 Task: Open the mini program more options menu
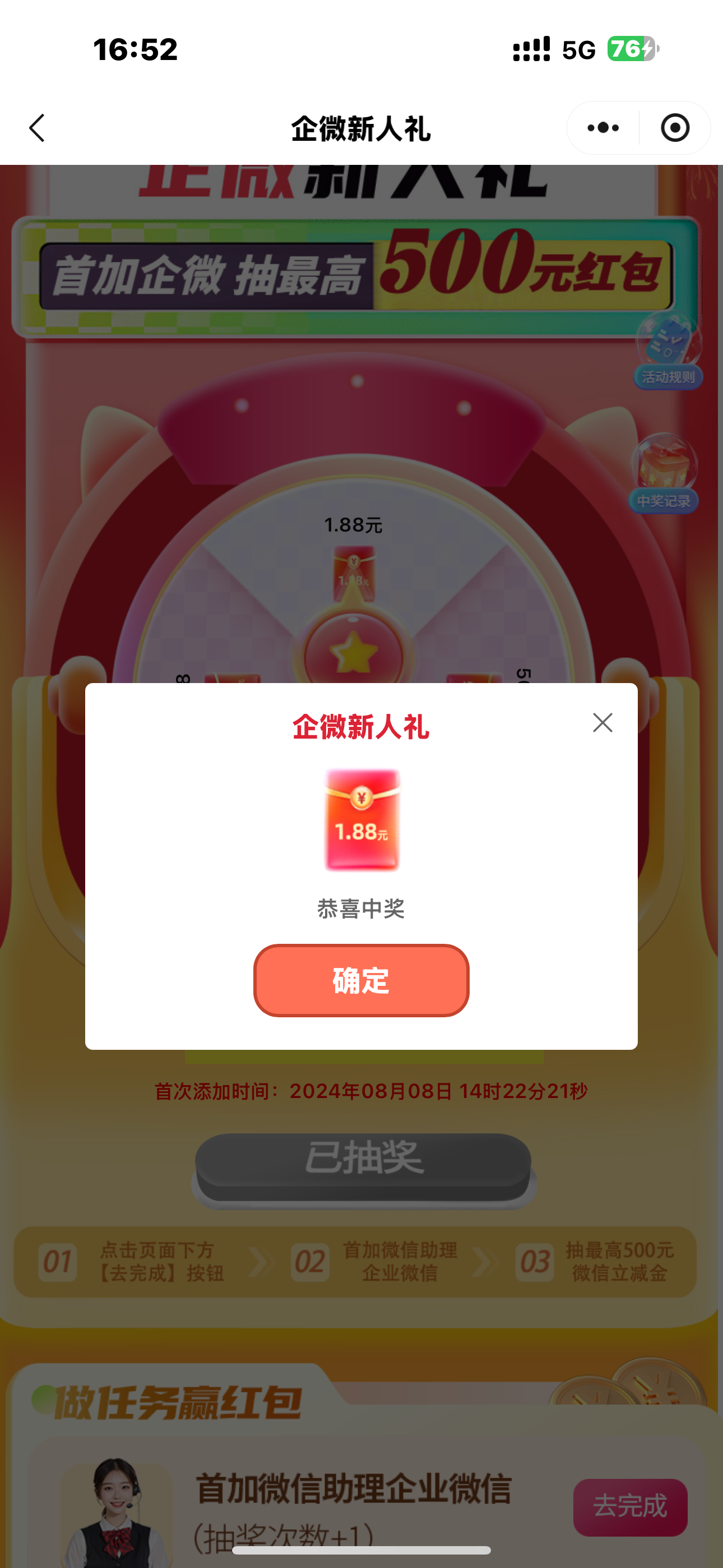[x=603, y=128]
